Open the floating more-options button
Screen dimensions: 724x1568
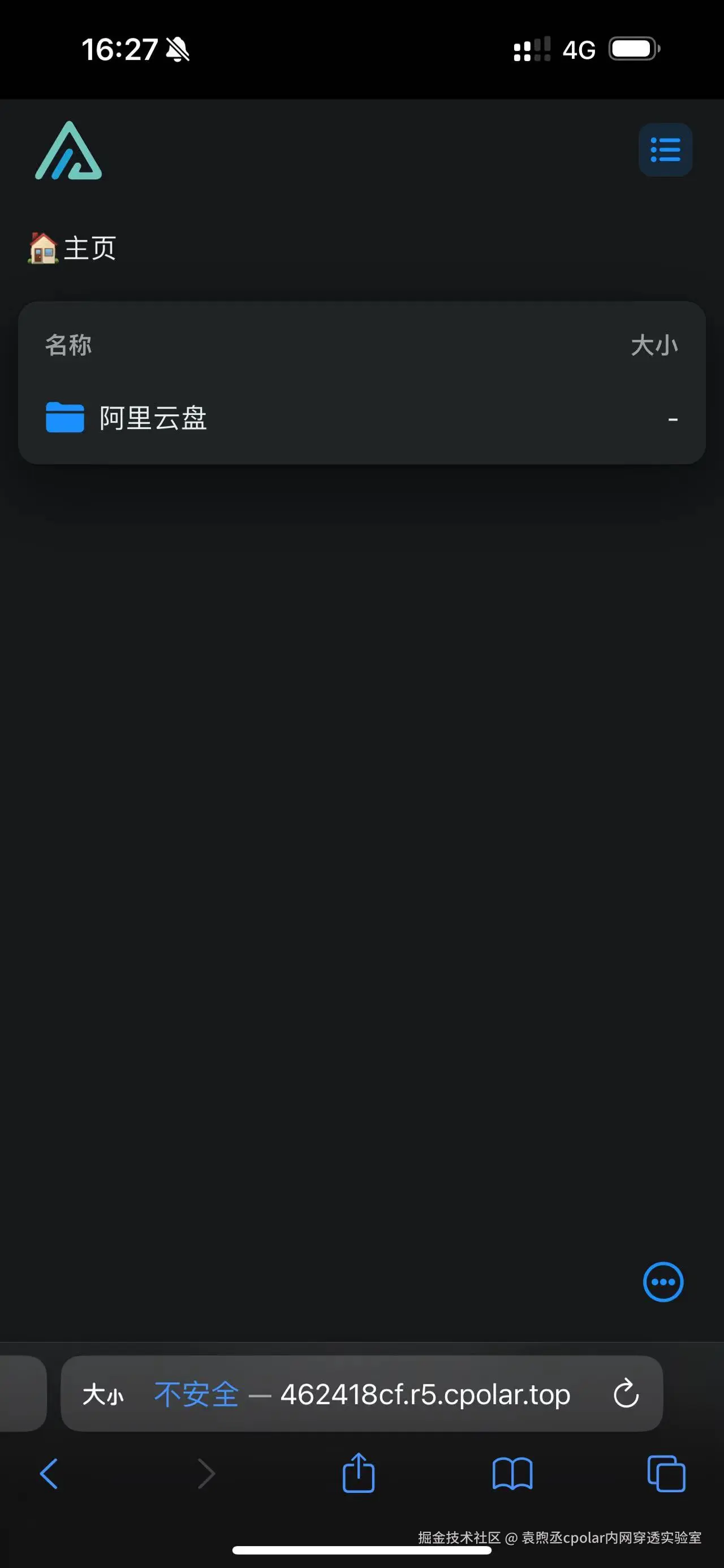point(663,1281)
